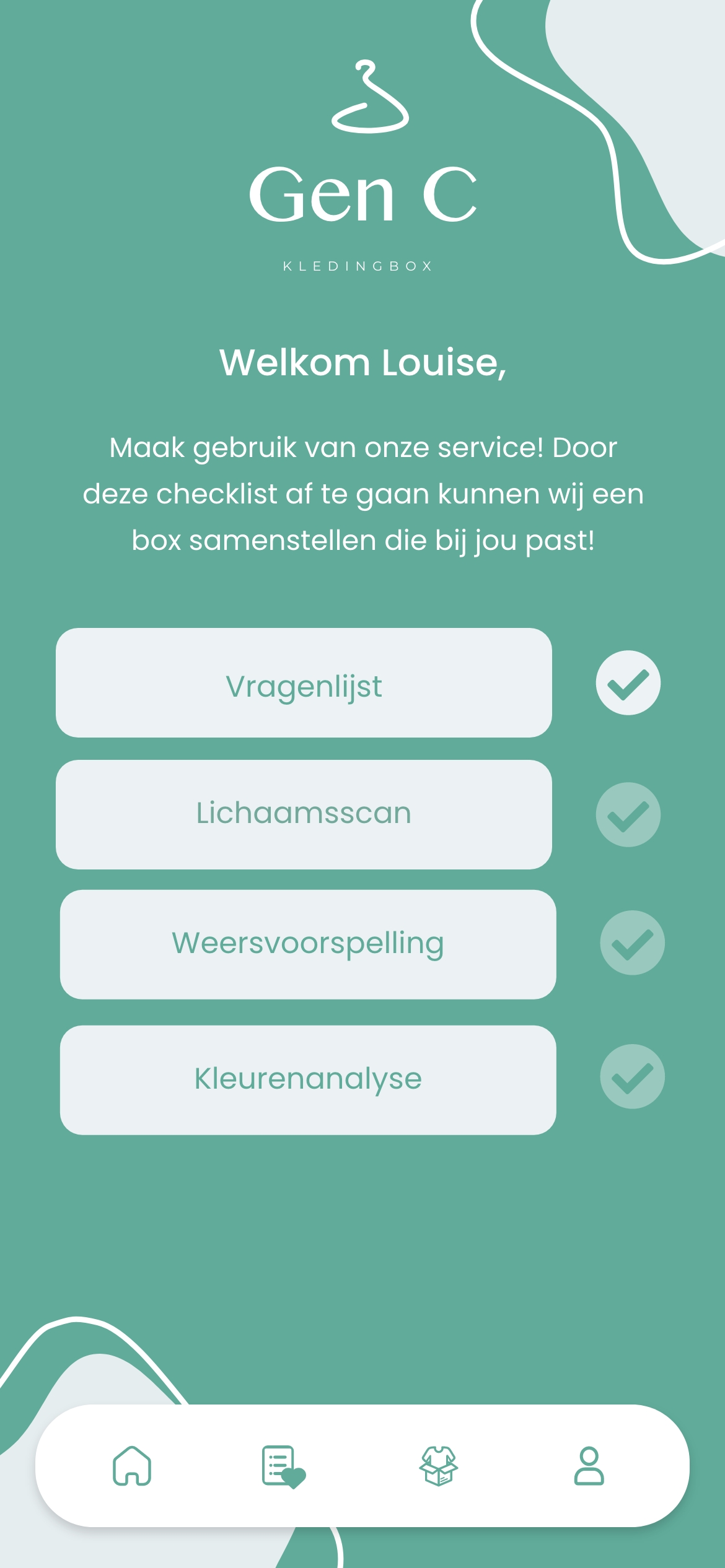Start the Lichaamsscan step
The width and height of the screenshot is (725, 1568).
[304, 814]
